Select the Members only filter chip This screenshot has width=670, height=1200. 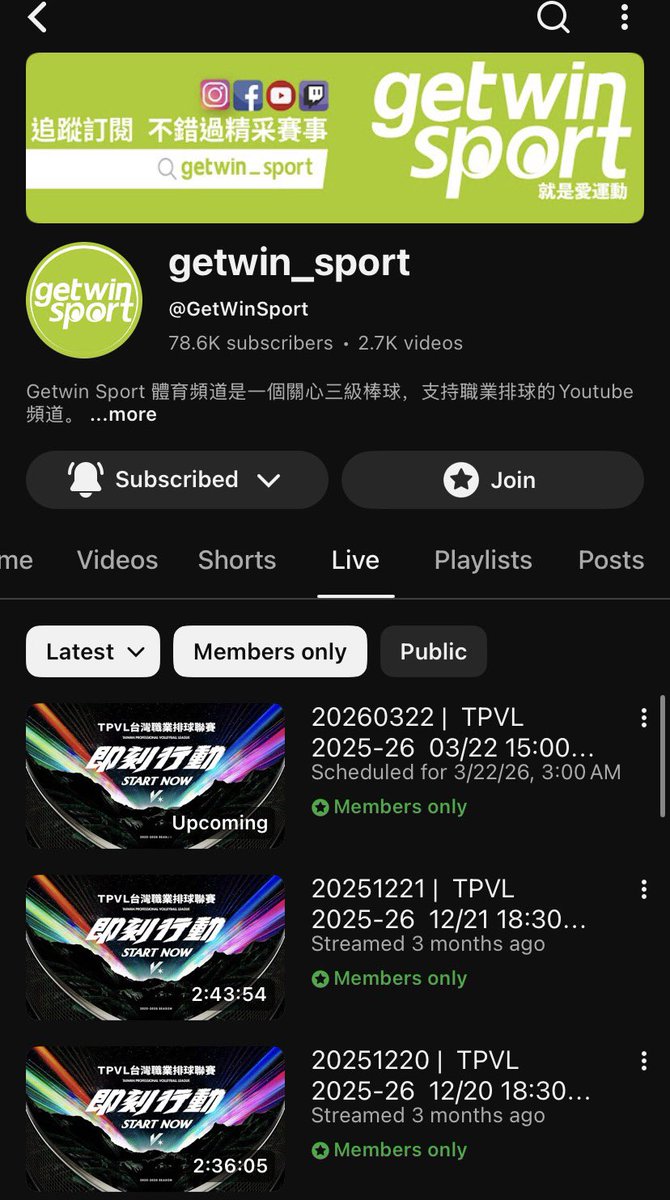click(x=270, y=652)
